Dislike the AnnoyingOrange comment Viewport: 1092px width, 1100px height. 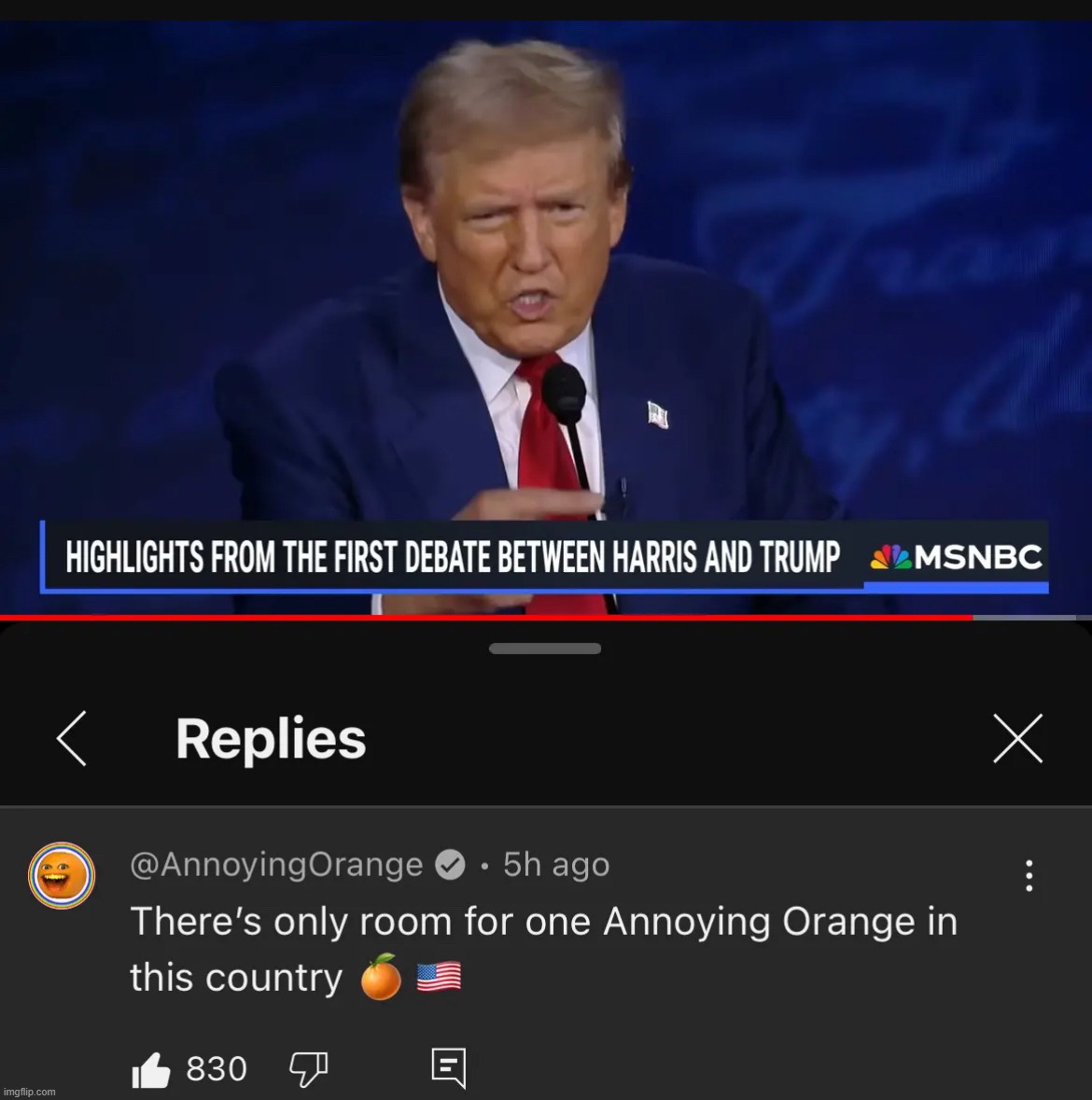click(308, 1069)
